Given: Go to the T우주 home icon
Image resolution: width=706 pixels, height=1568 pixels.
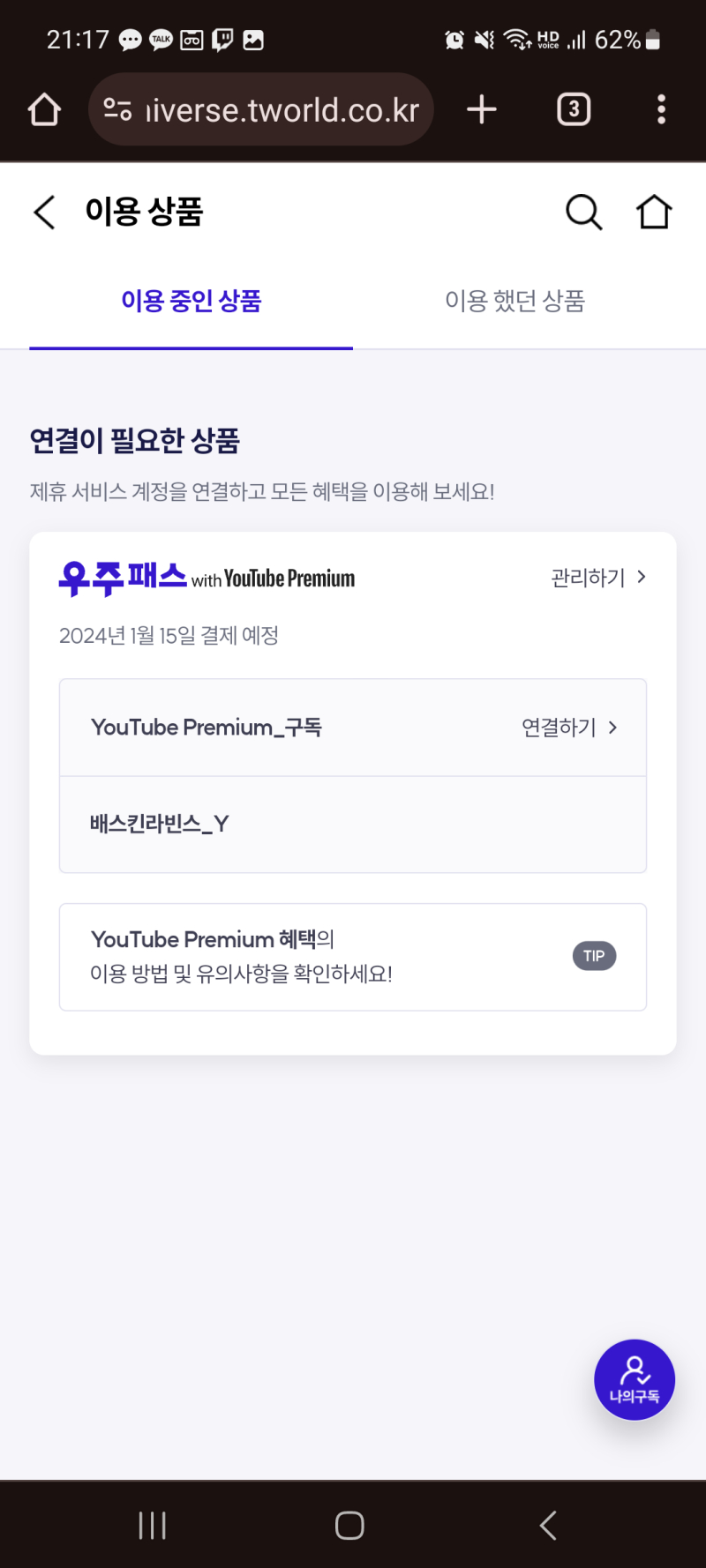Looking at the screenshot, I should 654,213.
